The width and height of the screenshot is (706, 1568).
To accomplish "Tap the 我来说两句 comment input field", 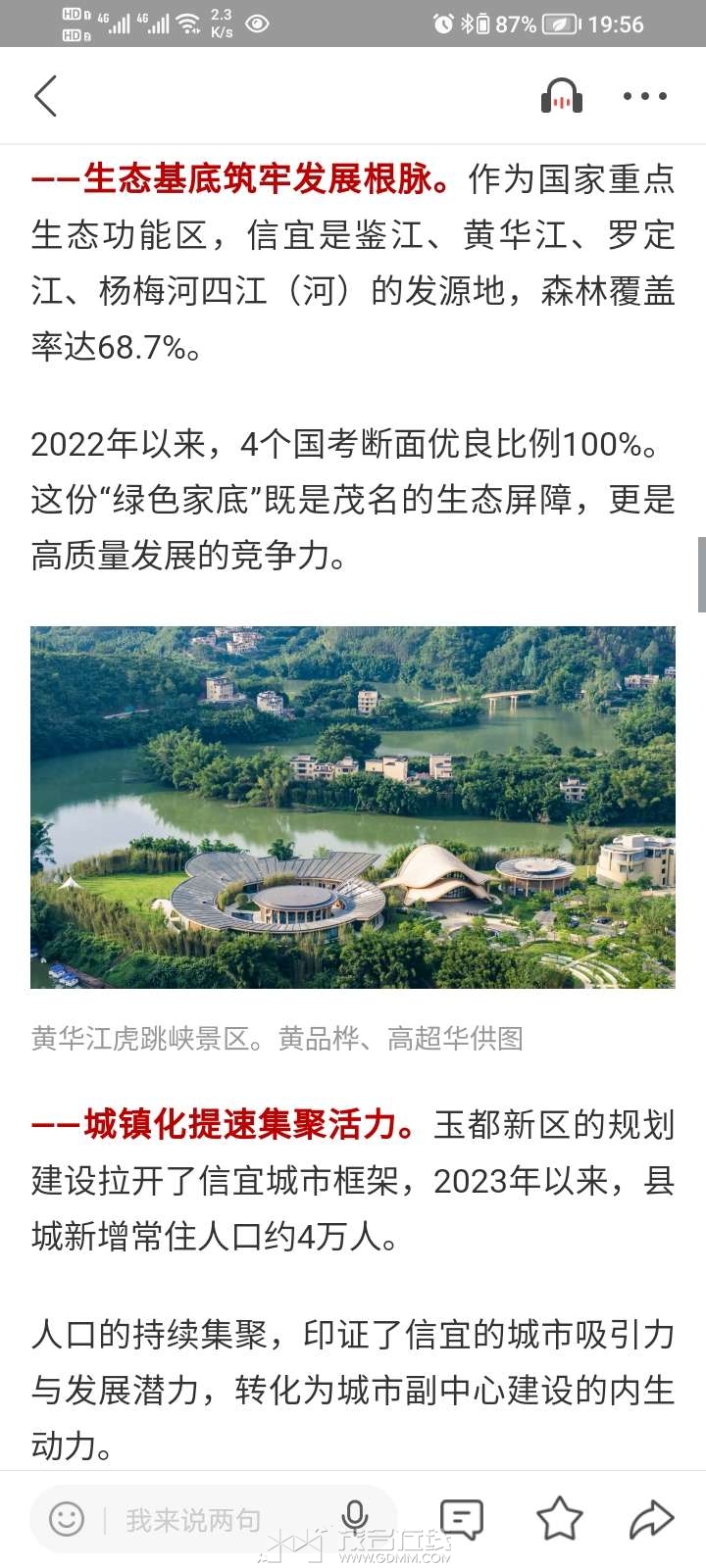I will (194, 1520).
